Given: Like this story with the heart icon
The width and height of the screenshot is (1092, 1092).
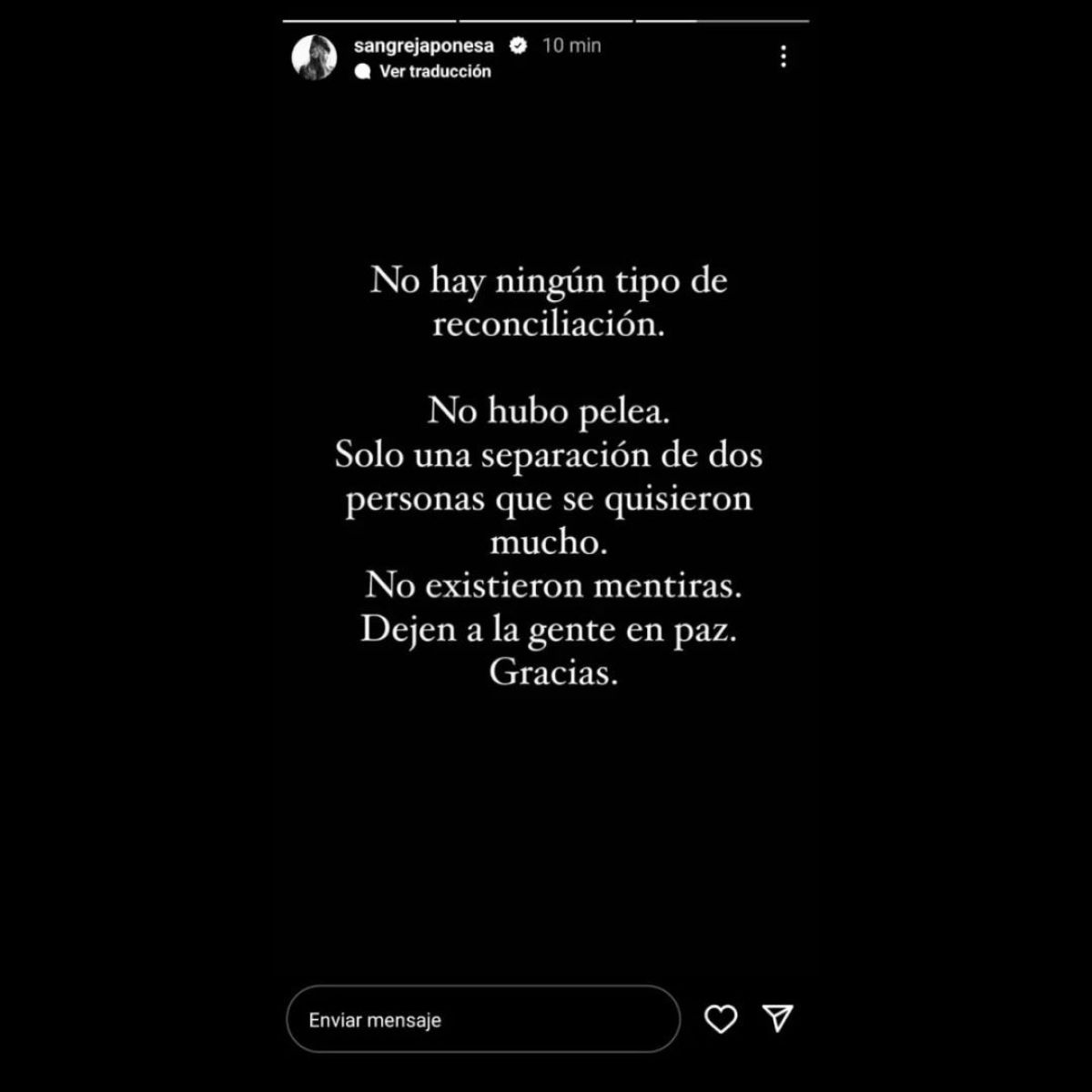Looking at the screenshot, I should coord(721,1018).
